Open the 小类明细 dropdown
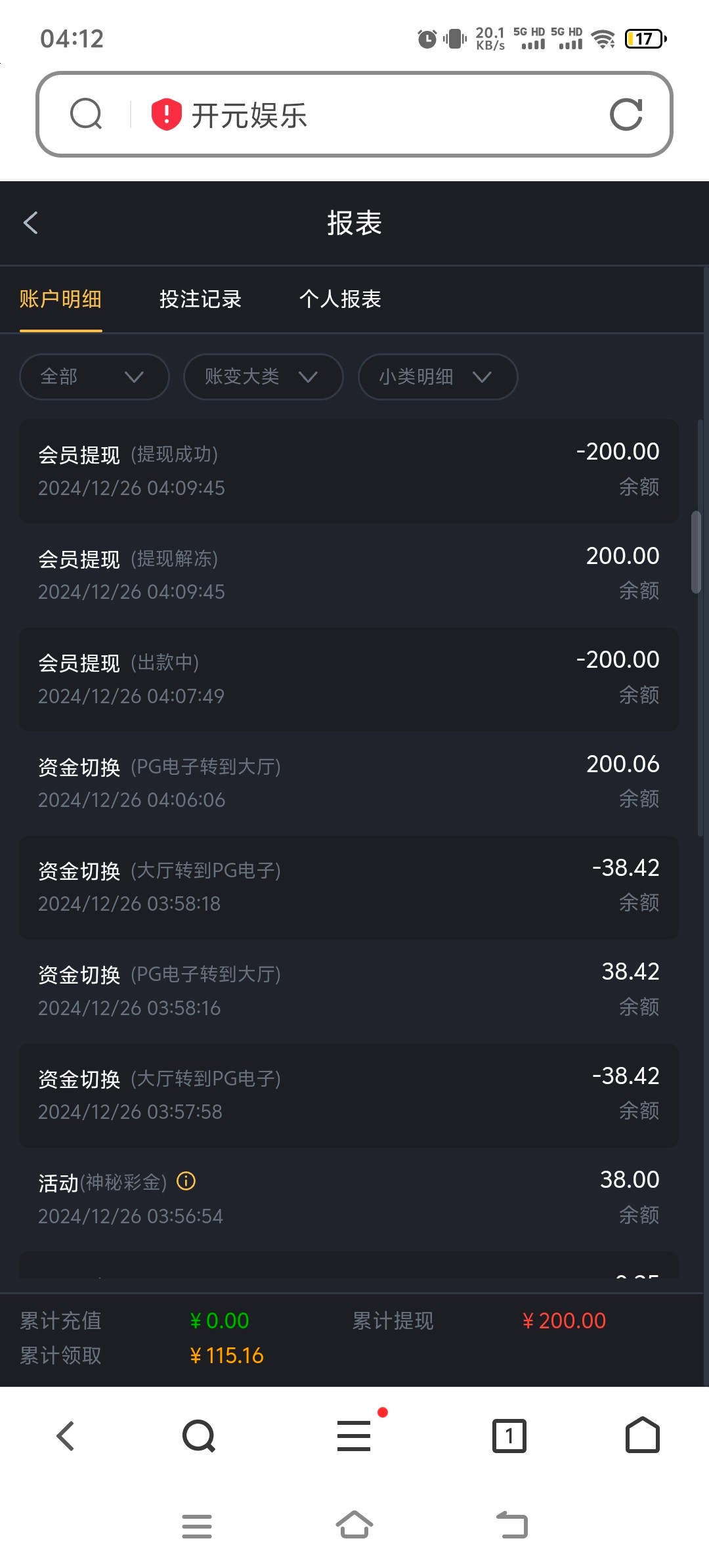Image resolution: width=709 pixels, height=1568 pixels. click(x=438, y=377)
